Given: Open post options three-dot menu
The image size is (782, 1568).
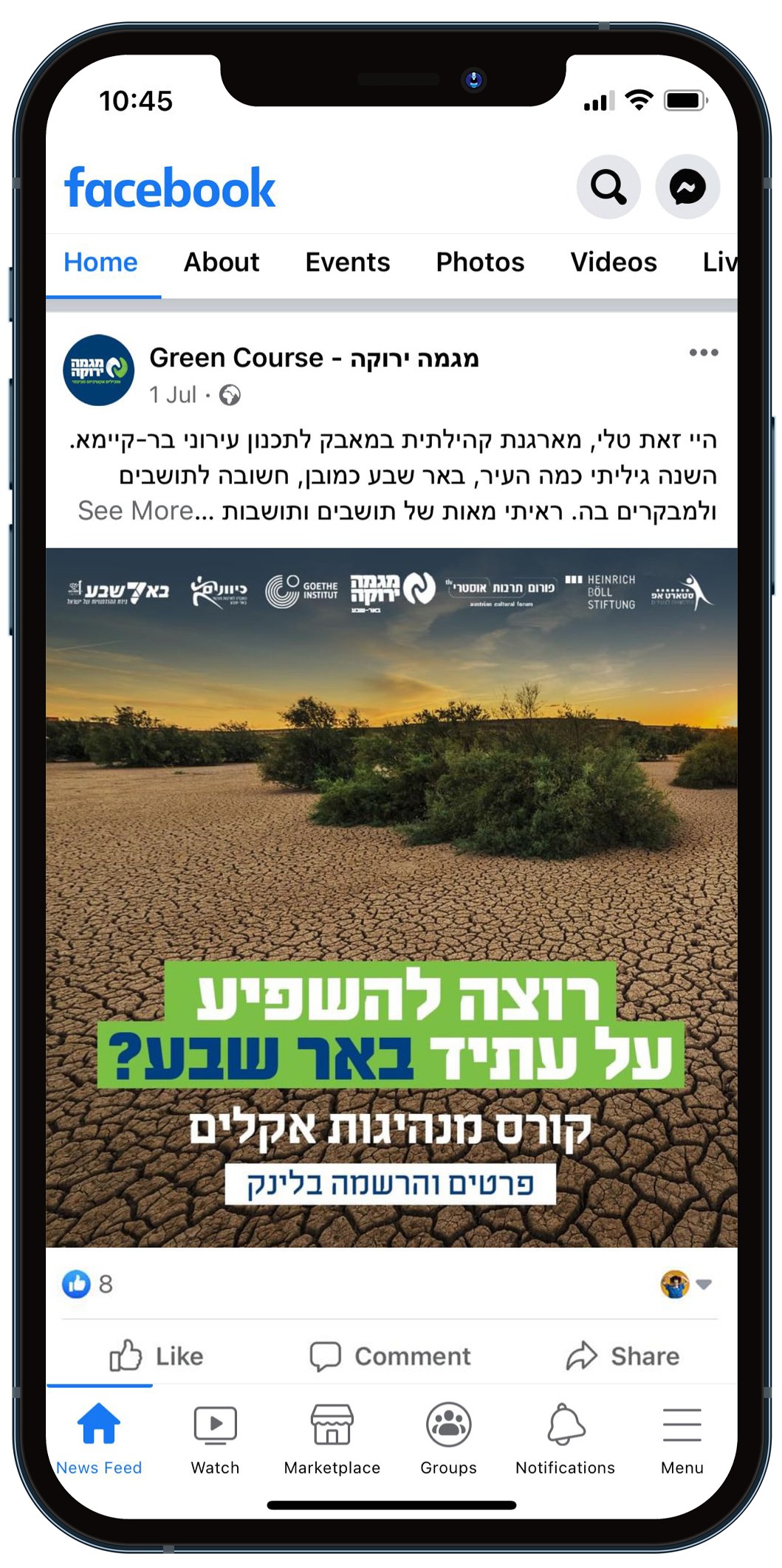Looking at the screenshot, I should tap(703, 353).
